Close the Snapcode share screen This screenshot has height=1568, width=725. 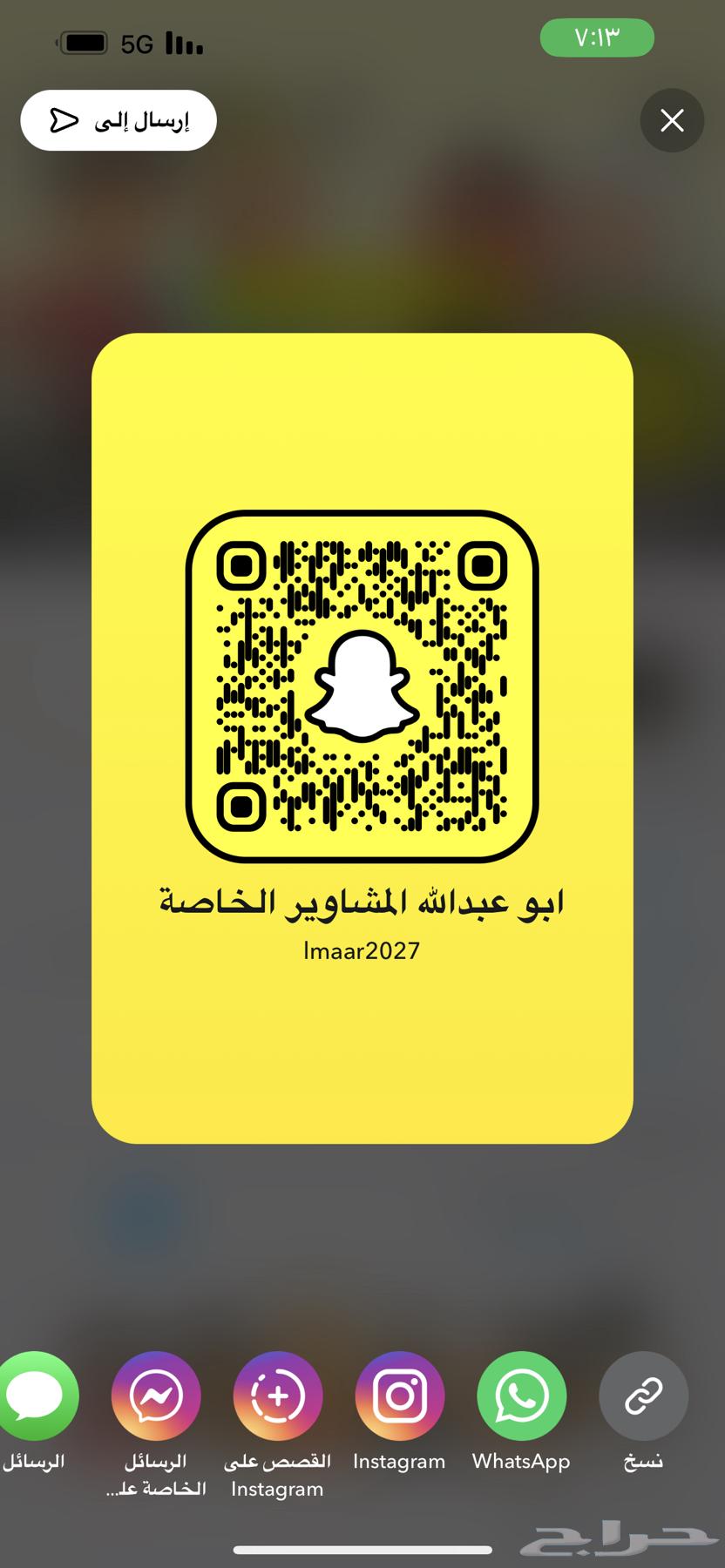click(x=672, y=120)
